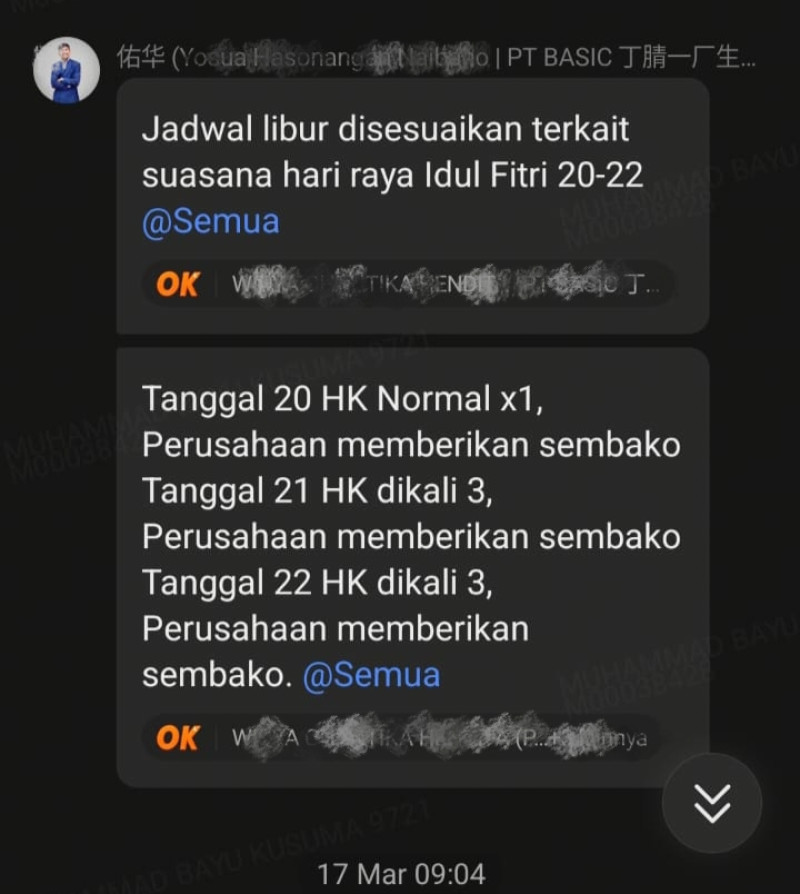Screen dimensions: 800x894
Task: Open the sender's profile avatar
Action: coord(67,70)
